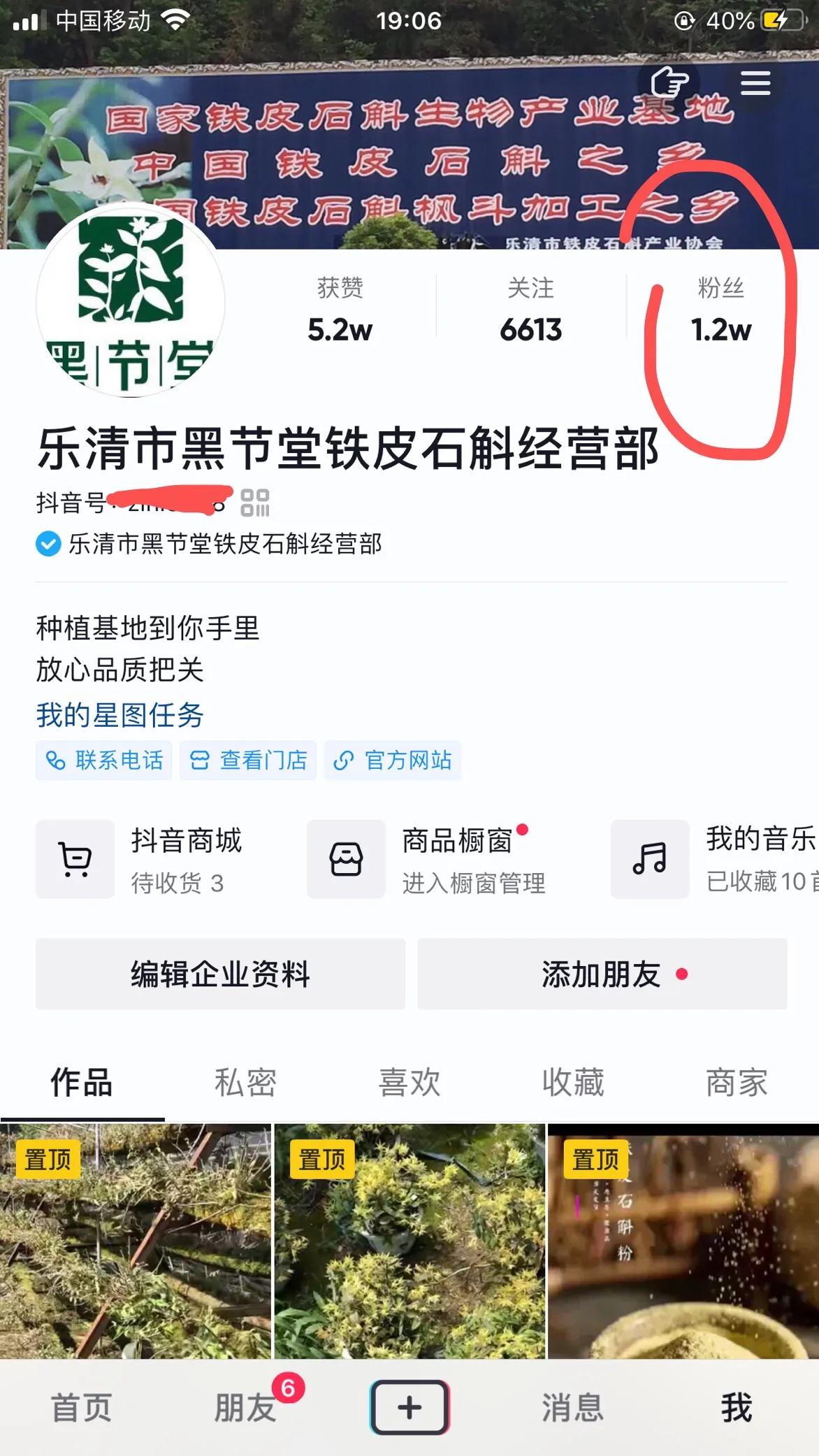Screen dimensions: 819x1456
Task: Open the shopping cart 抖音商城 icon
Action: click(x=75, y=859)
